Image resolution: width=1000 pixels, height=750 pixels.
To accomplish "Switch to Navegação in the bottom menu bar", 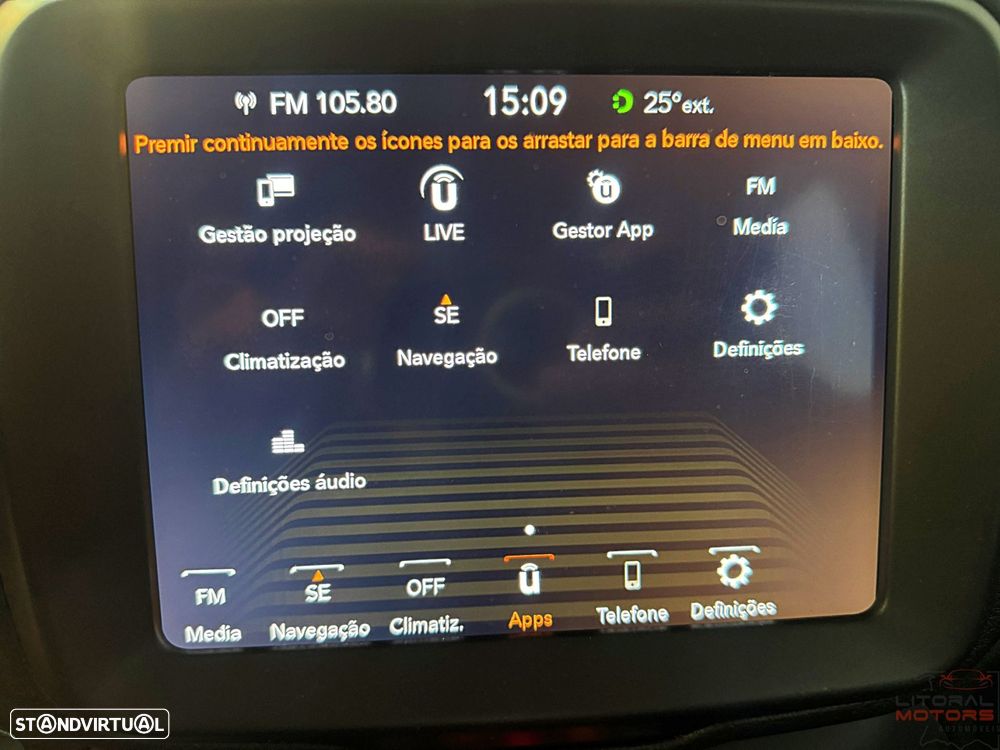I will tap(318, 605).
